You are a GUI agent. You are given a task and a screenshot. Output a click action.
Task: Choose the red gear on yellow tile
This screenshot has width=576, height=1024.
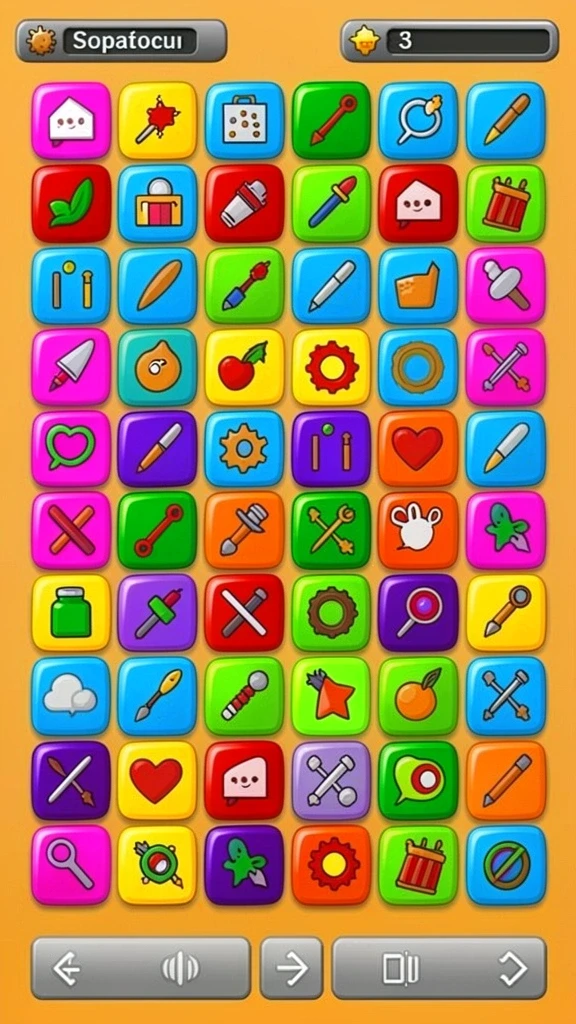click(331, 367)
